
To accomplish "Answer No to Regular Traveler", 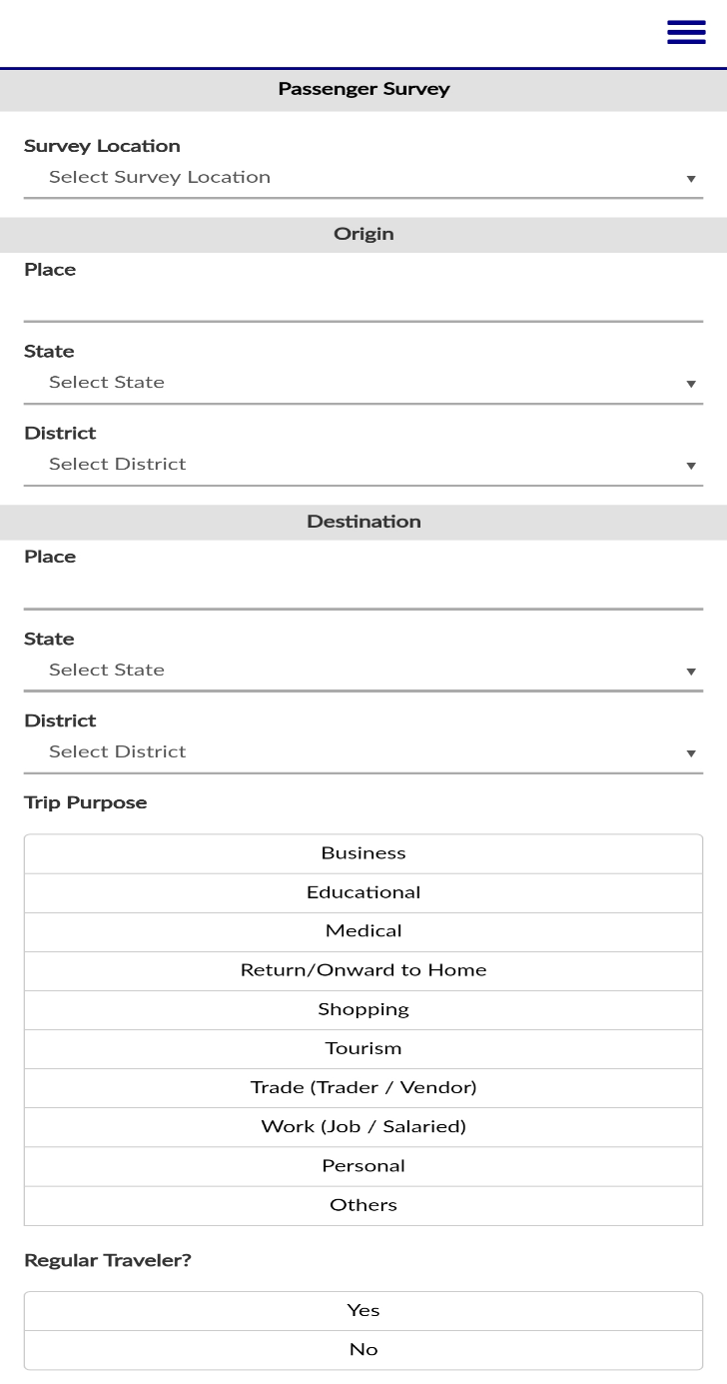I will click(x=363, y=1350).
